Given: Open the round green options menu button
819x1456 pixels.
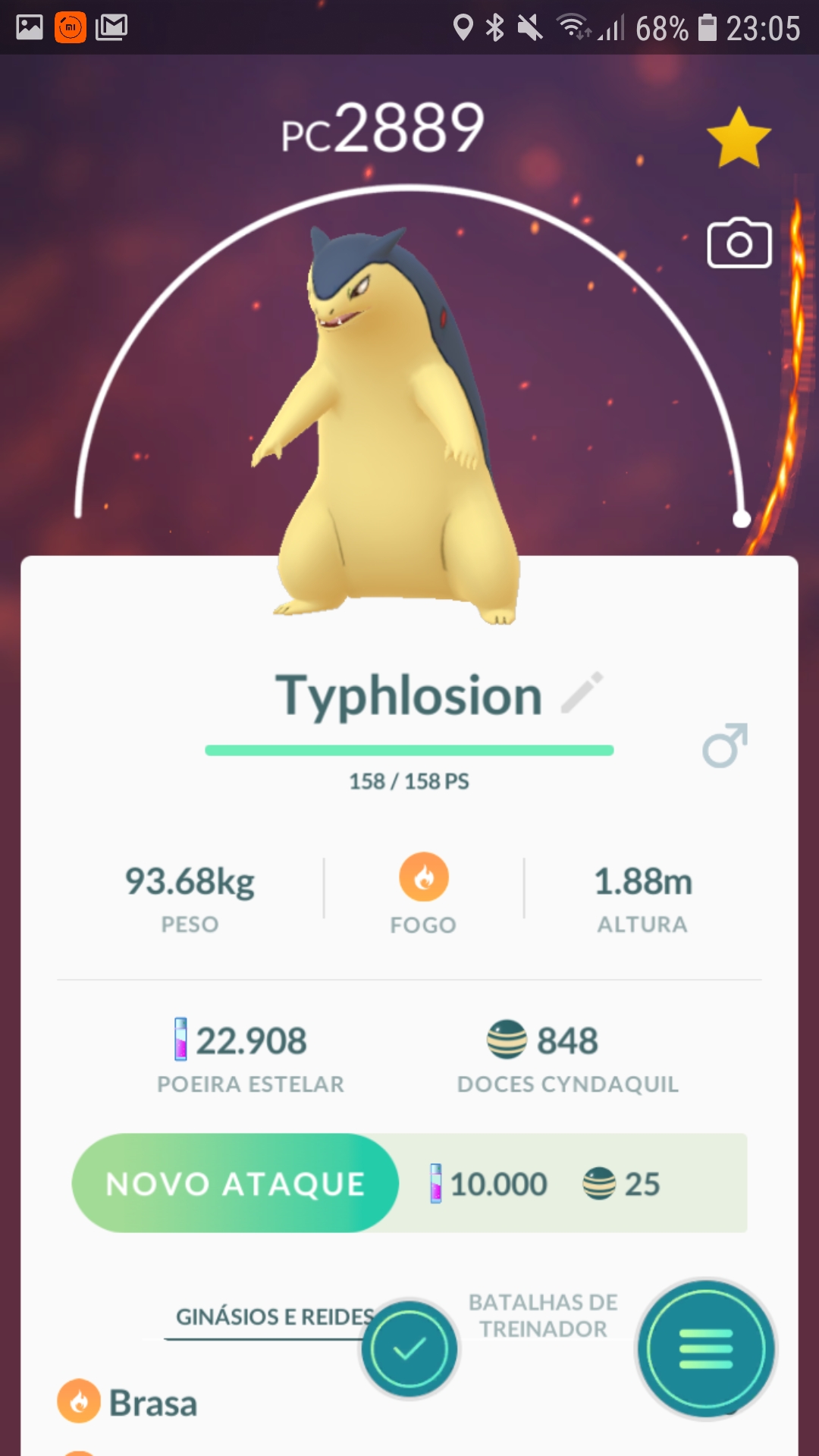Looking at the screenshot, I should [705, 1349].
